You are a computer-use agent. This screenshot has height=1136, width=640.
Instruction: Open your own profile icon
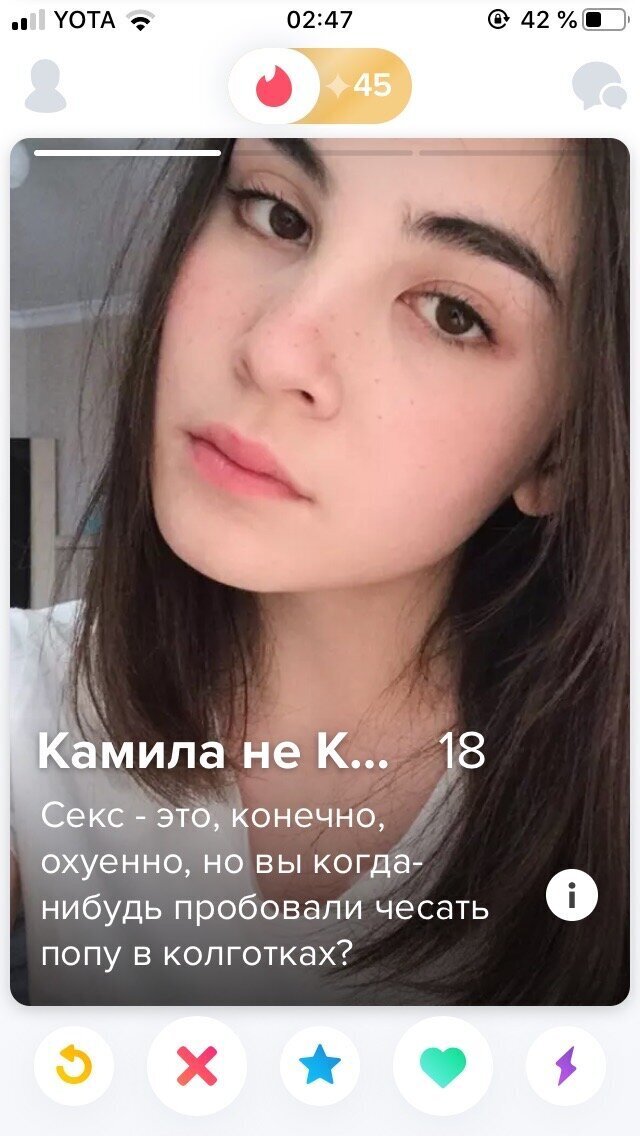point(45,87)
